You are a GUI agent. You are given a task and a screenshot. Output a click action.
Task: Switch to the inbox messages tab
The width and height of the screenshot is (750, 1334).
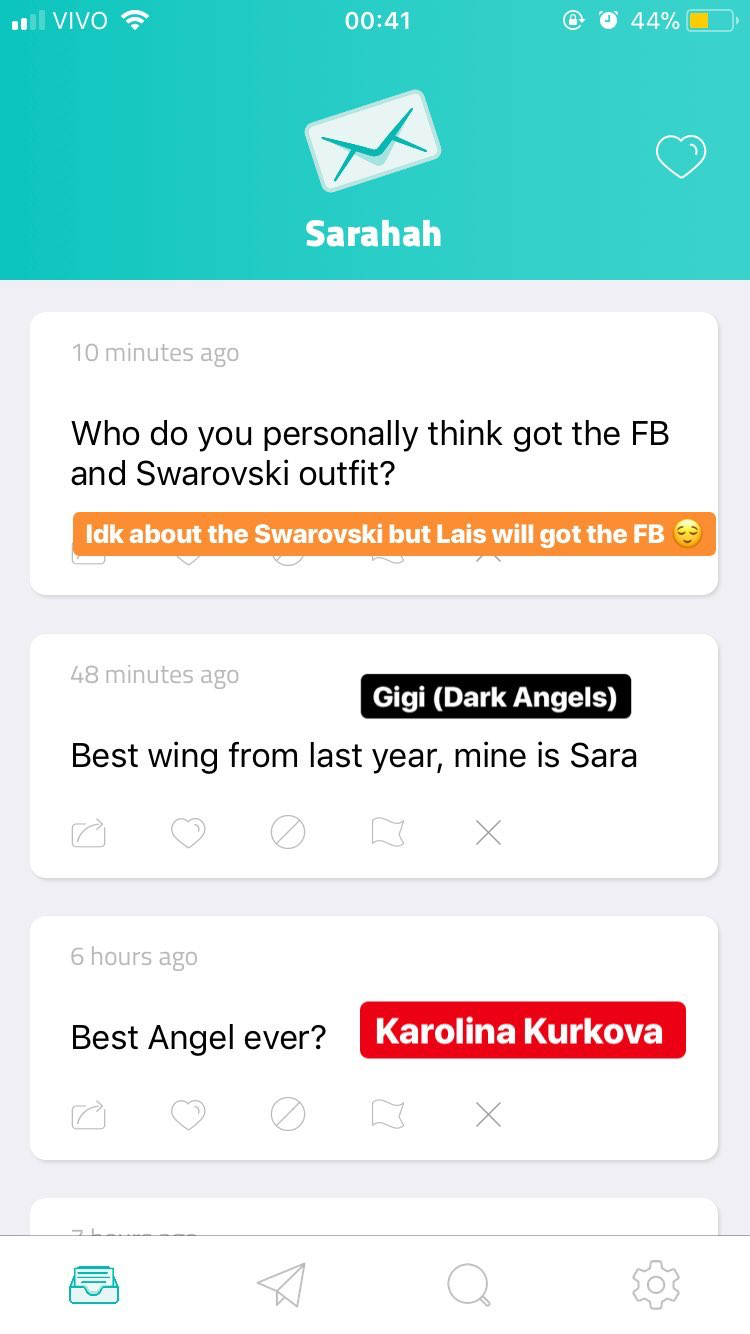pyautogui.click(x=94, y=1284)
